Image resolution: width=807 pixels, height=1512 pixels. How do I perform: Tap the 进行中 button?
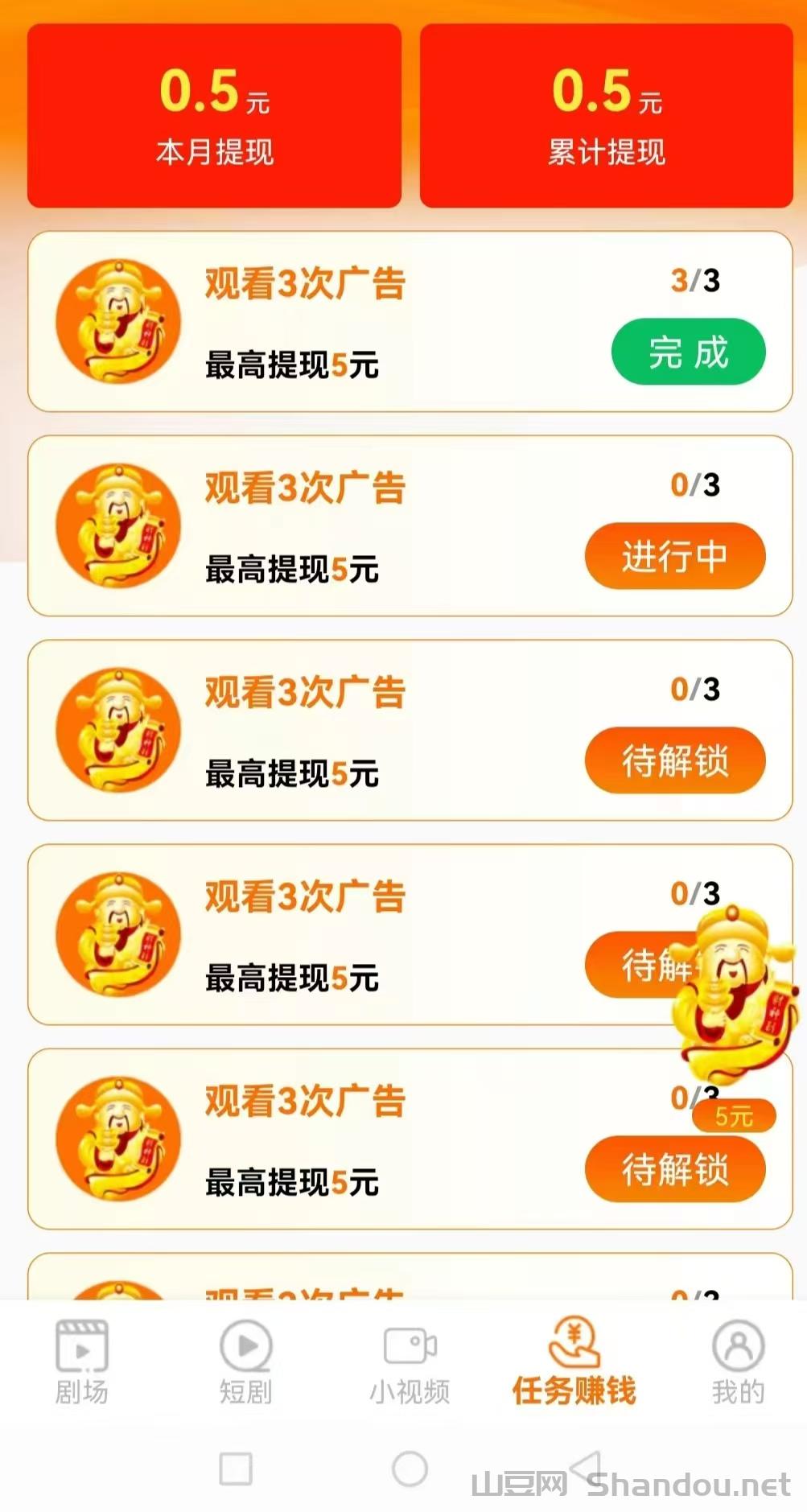[x=674, y=556]
